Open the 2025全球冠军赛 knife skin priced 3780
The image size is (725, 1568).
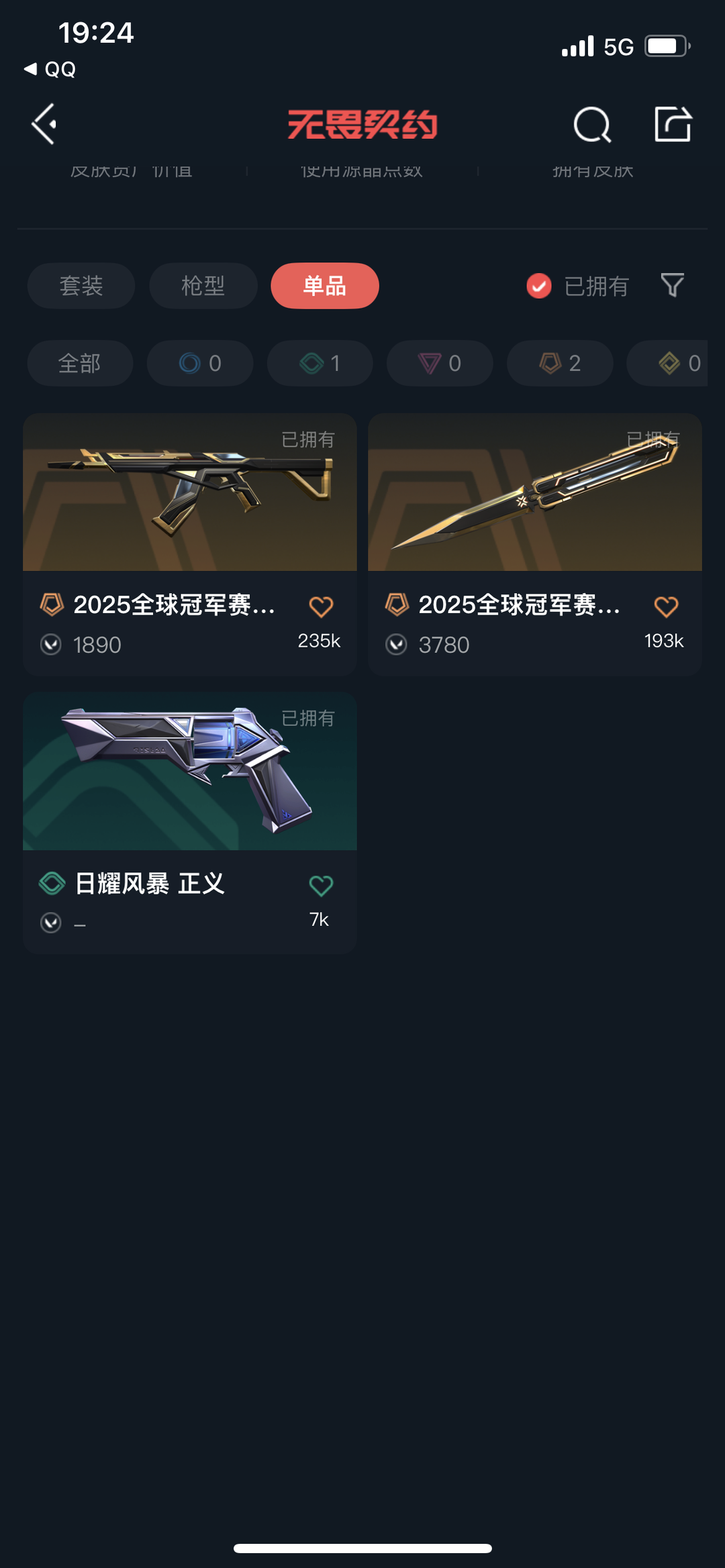coord(535,544)
